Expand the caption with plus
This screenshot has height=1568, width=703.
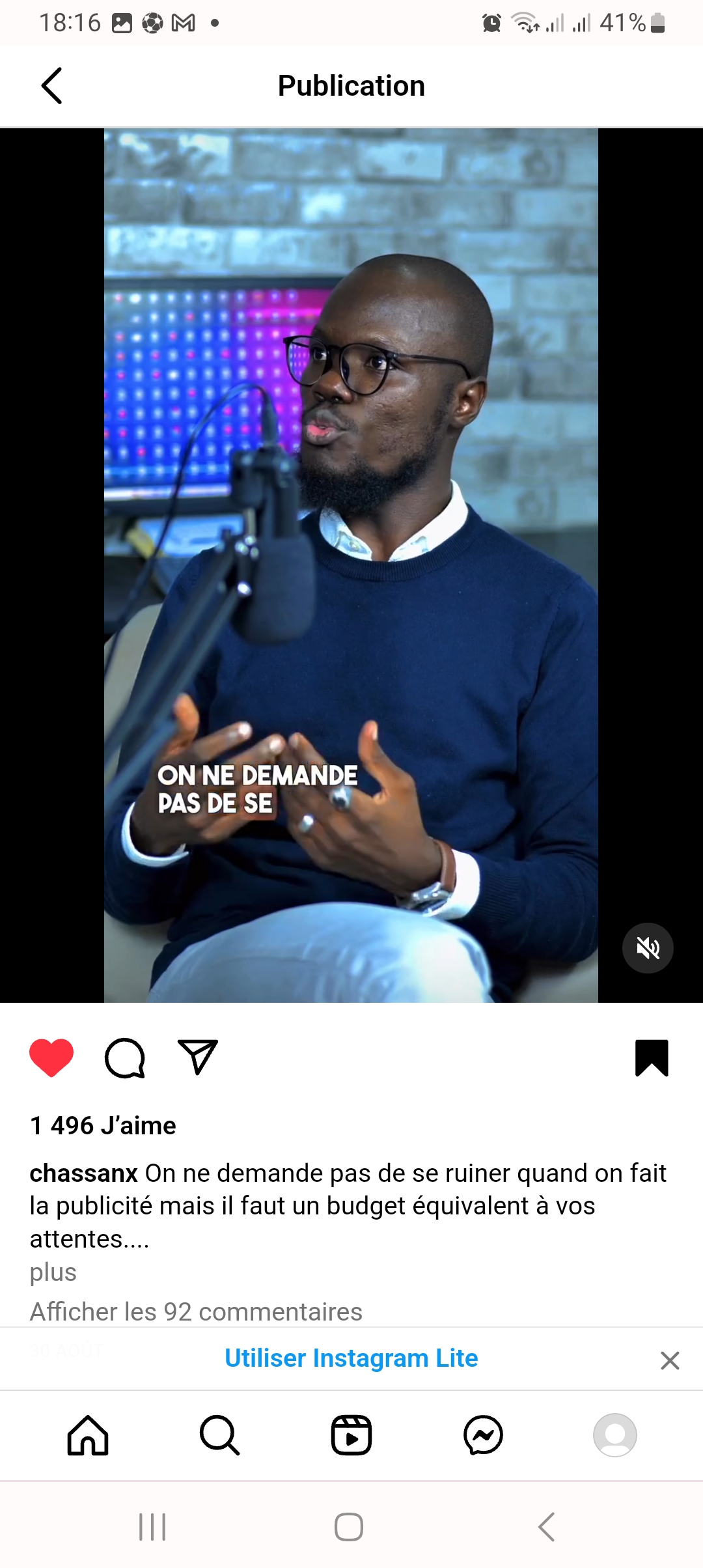point(53,1272)
